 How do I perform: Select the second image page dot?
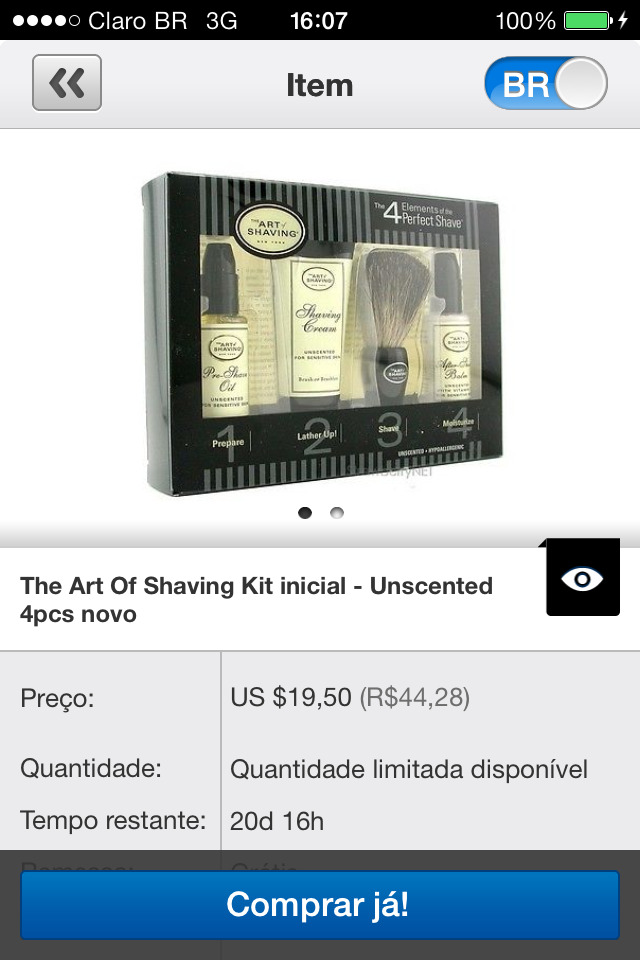click(337, 513)
